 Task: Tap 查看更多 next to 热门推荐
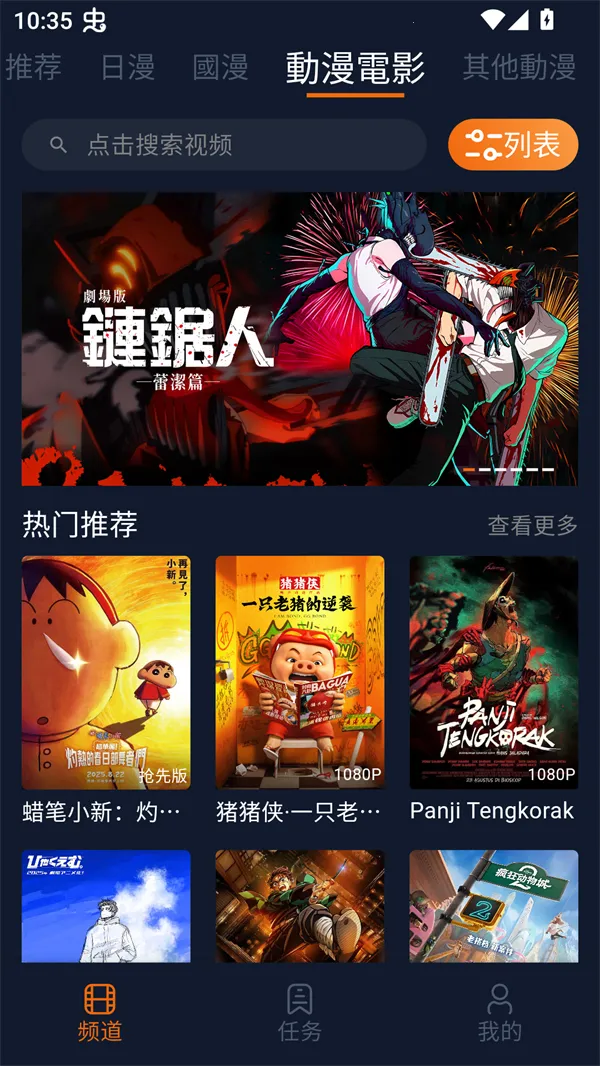coord(532,525)
